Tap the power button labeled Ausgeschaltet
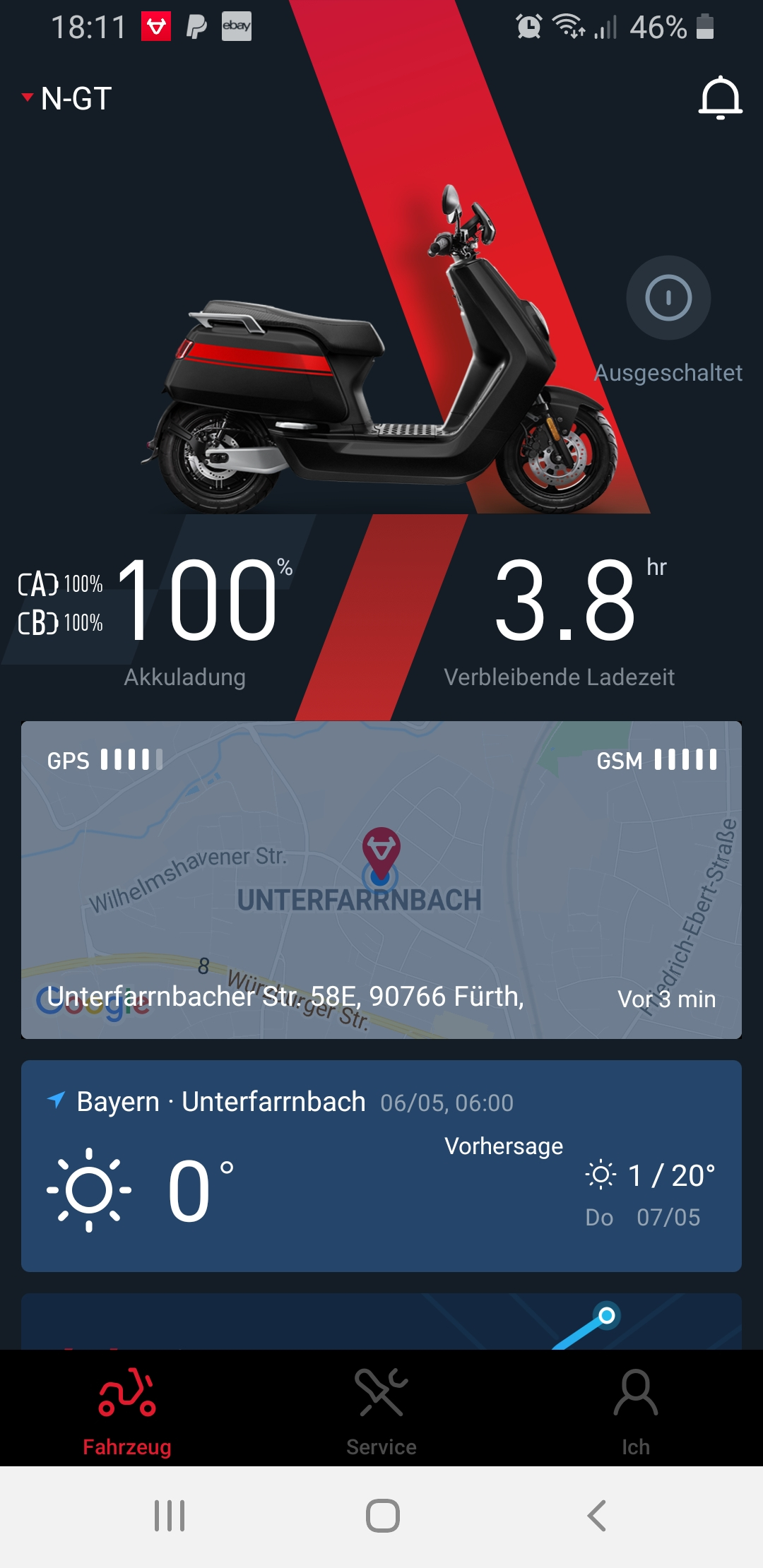Image resolution: width=763 pixels, height=1568 pixels. tap(668, 298)
